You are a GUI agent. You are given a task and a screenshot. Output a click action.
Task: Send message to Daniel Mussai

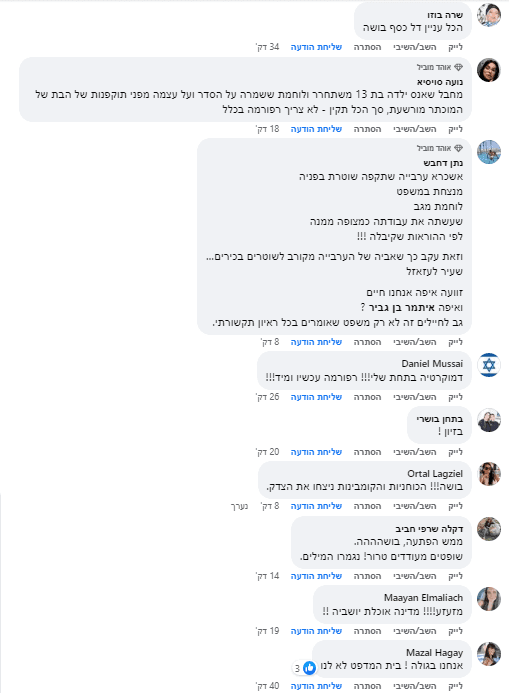click(x=316, y=397)
